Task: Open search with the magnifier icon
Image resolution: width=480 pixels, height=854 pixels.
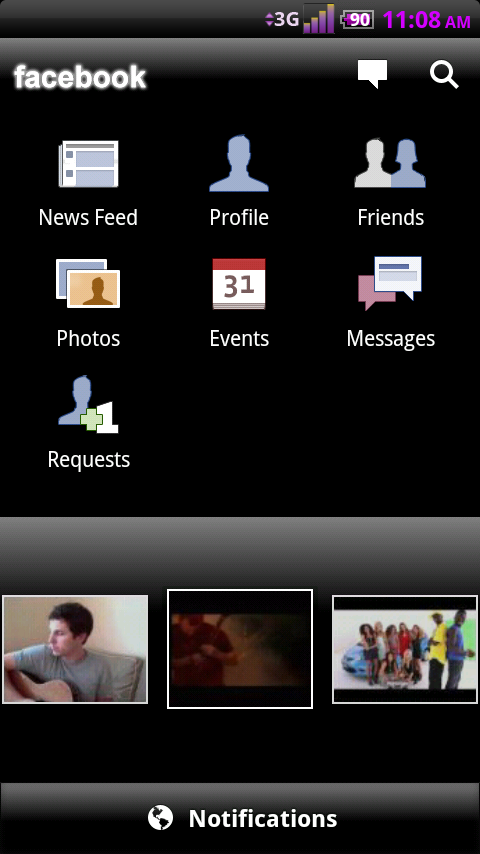Action: tap(443, 74)
